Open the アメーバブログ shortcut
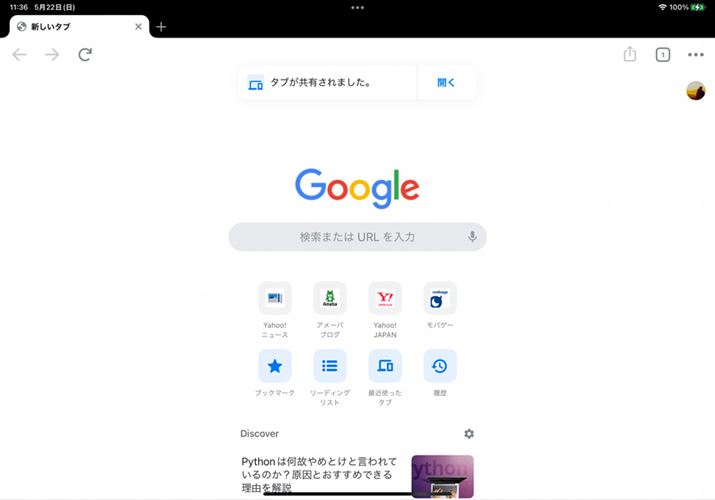This screenshot has width=715, height=500. coord(330,299)
